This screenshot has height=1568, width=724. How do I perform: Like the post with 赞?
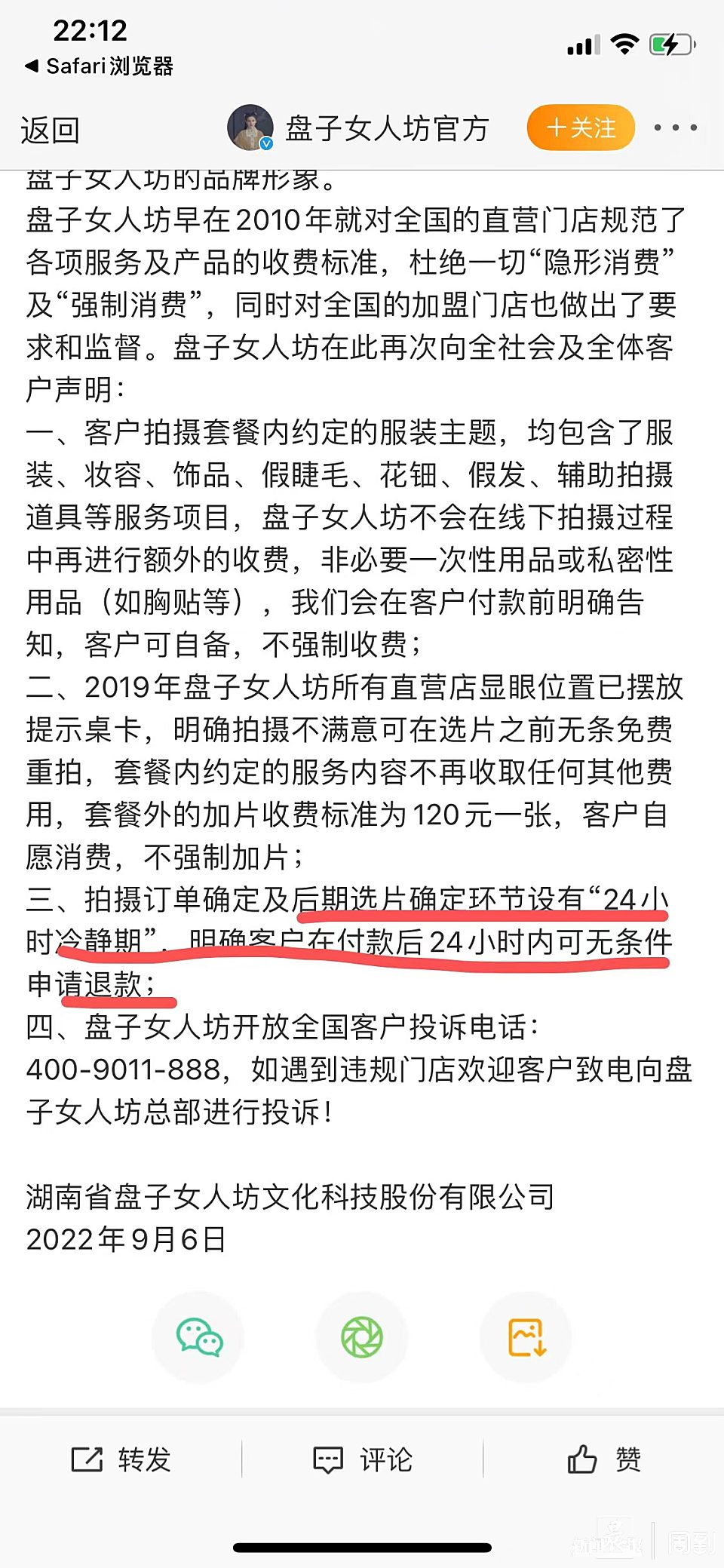[603, 1459]
